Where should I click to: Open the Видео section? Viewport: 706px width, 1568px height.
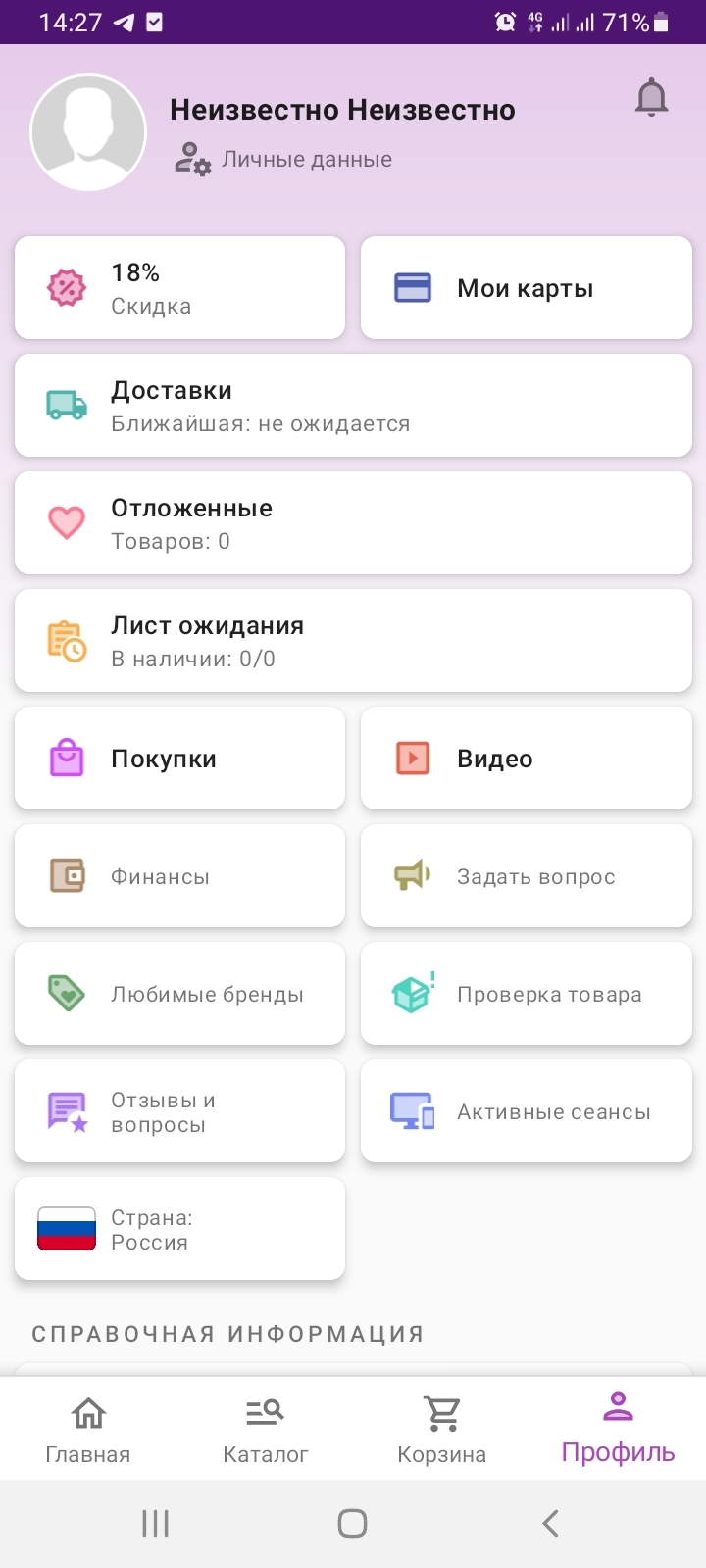(x=526, y=759)
